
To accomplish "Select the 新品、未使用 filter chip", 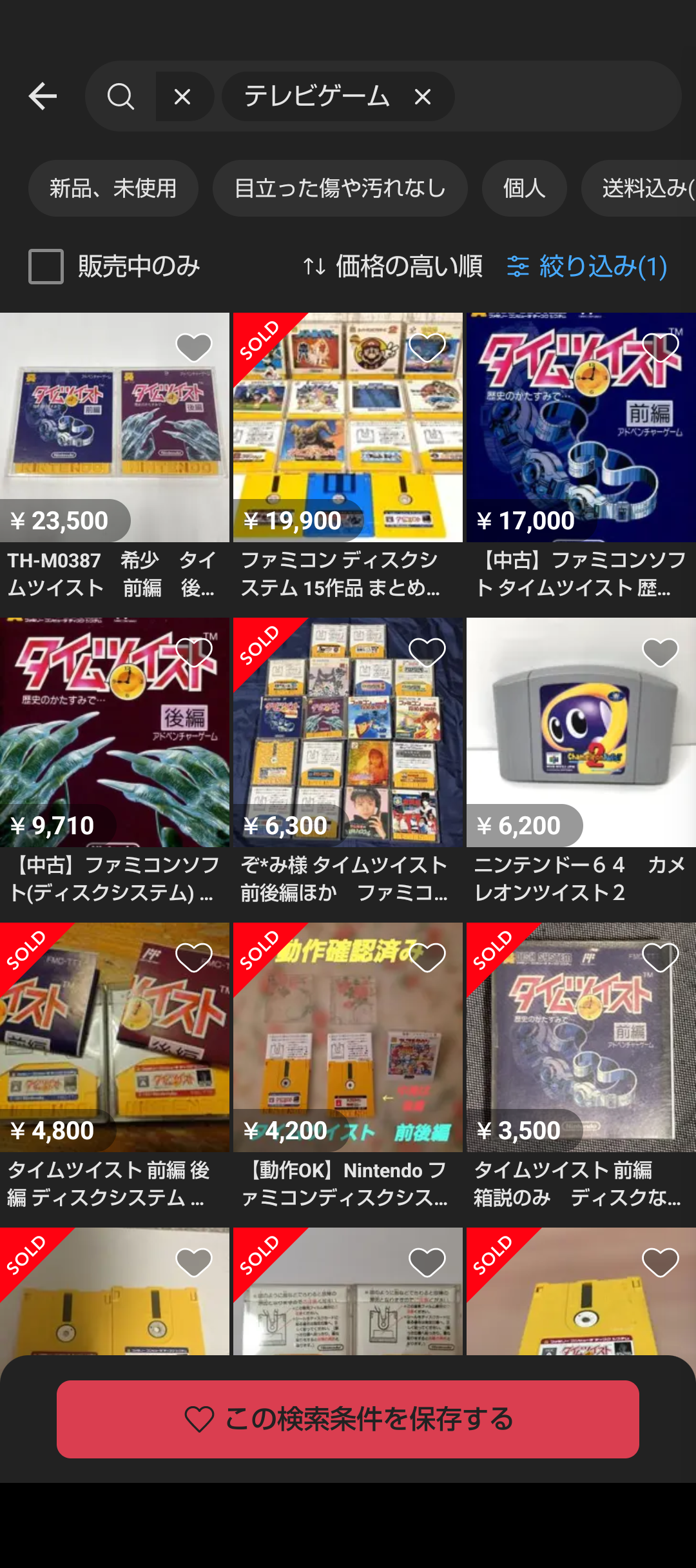I will tap(113, 188).
